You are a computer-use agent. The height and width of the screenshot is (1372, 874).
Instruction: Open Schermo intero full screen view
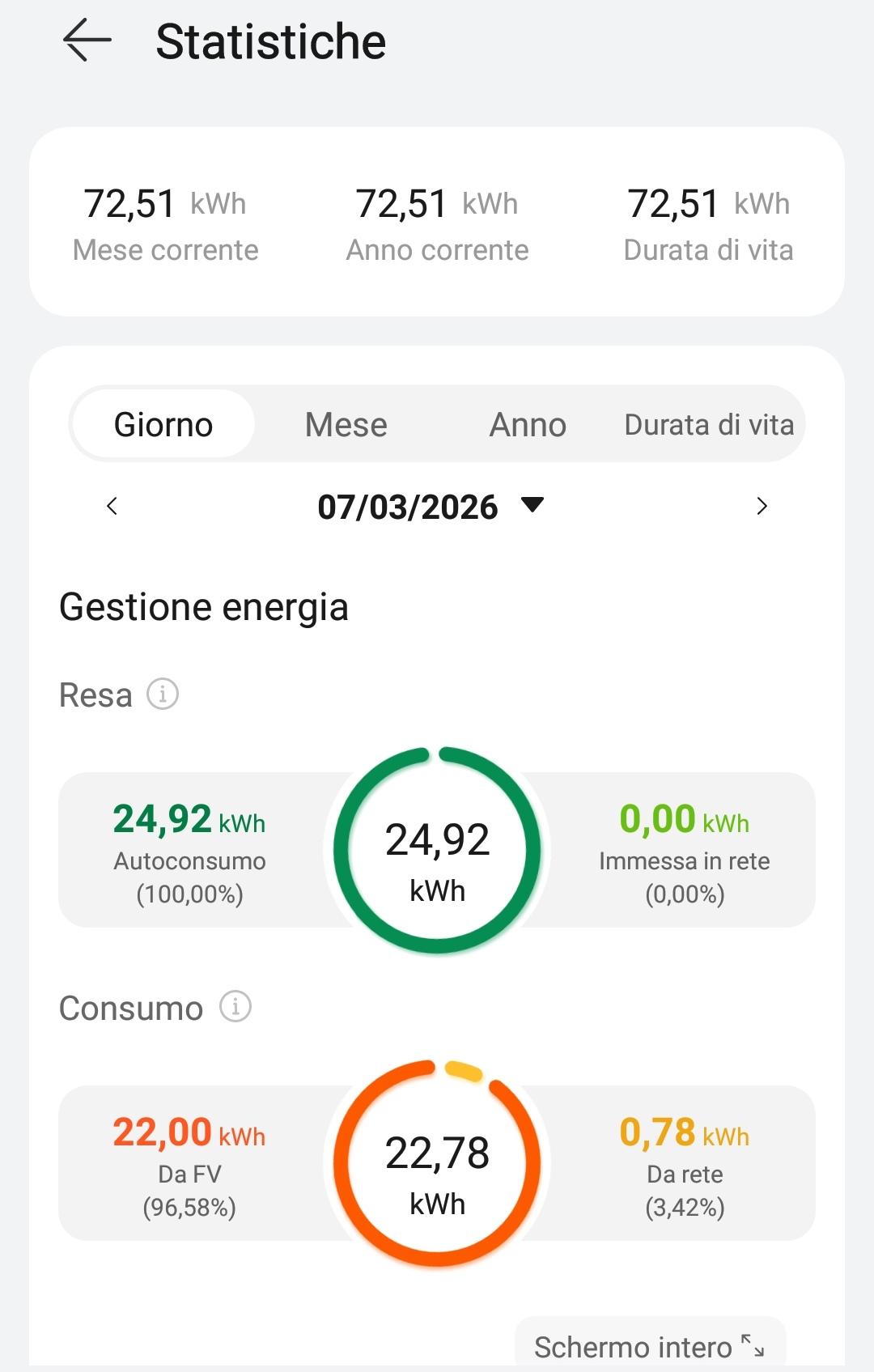[650, 1347]
